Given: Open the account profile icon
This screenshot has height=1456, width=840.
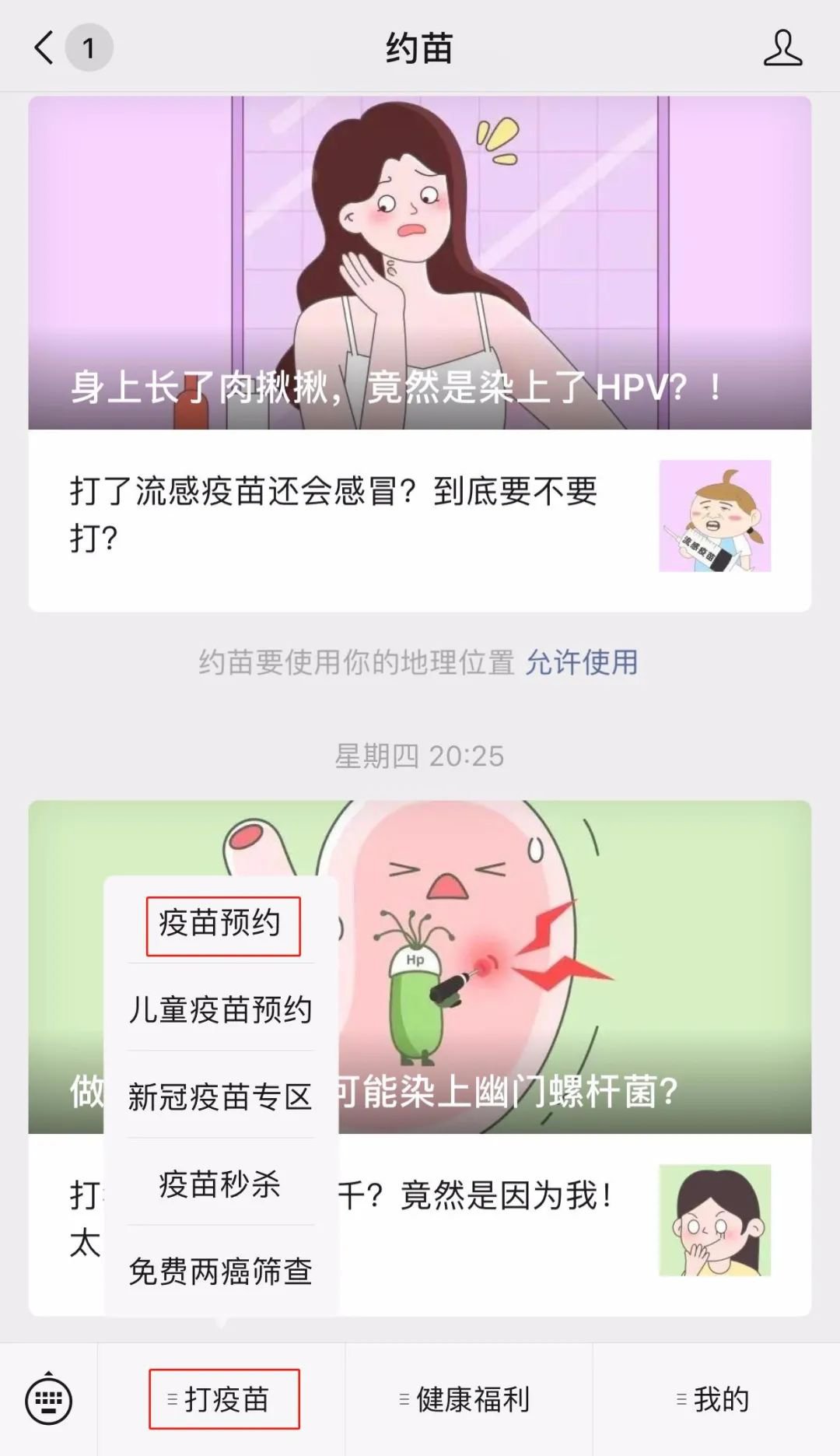Looking at the screenshot, I should point(782,48).
